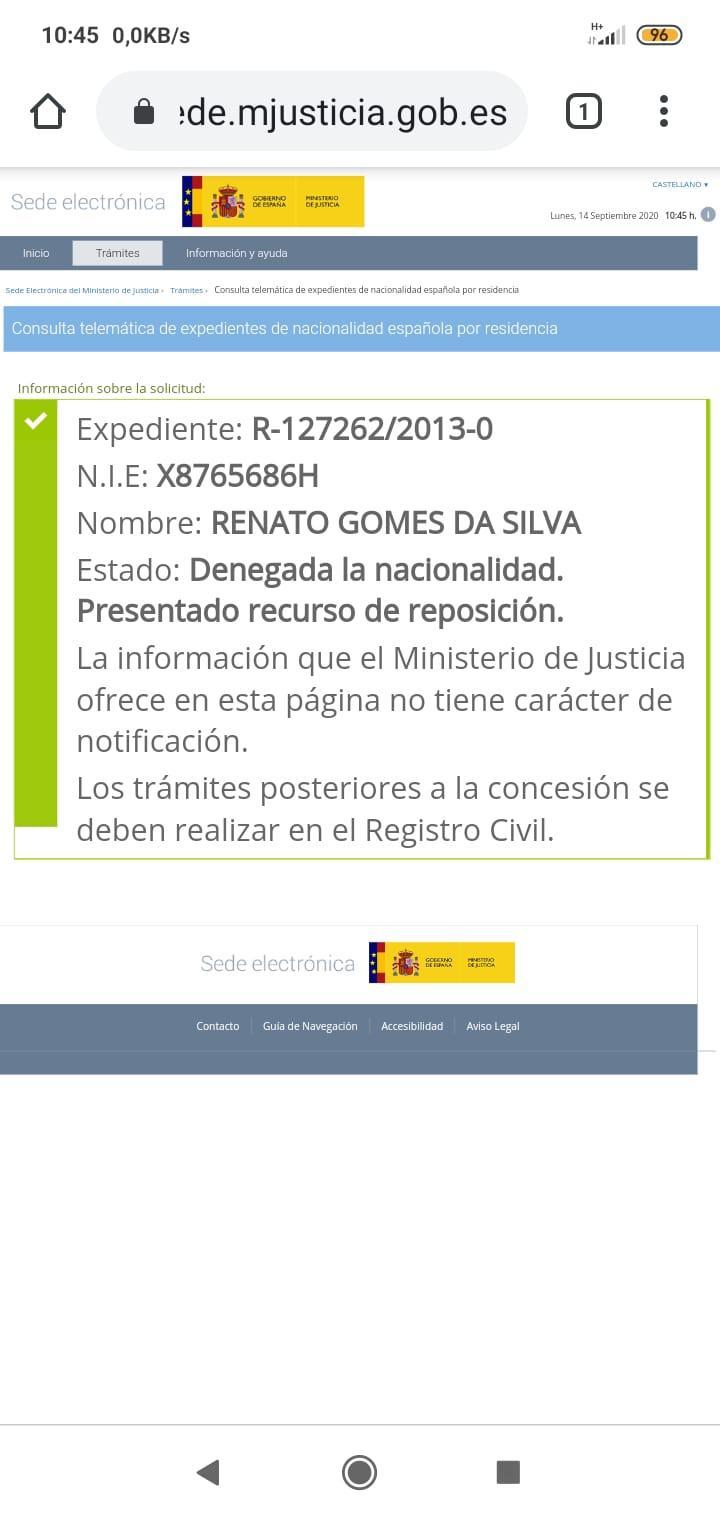The height and width of the screenshot is (1520, 720).
Task: Select the Trámites menu item
Action: (x=117, y=253)
